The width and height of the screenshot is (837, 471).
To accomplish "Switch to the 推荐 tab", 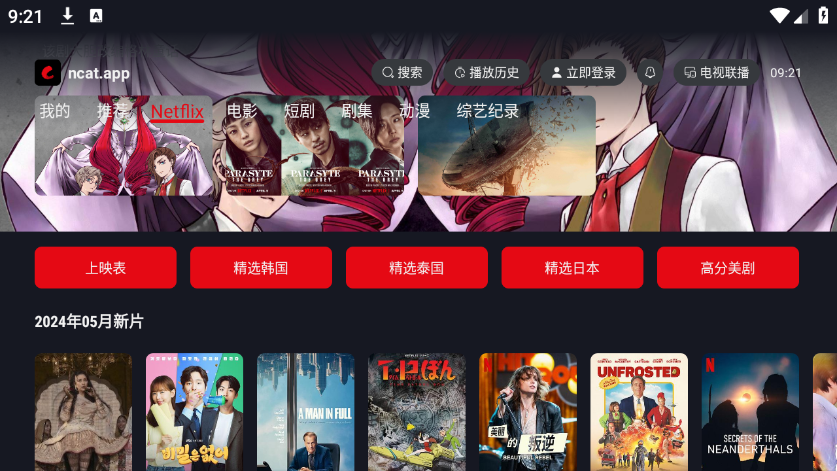I will click(x=112, y=111).
